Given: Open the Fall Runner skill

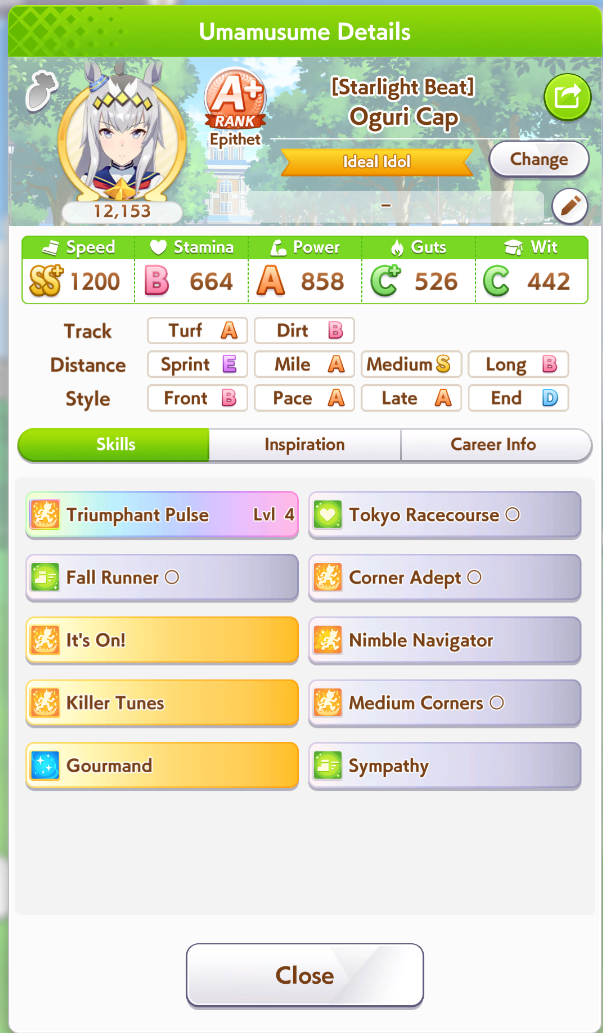Looking at the screenshot, I should tap(162, 578).
